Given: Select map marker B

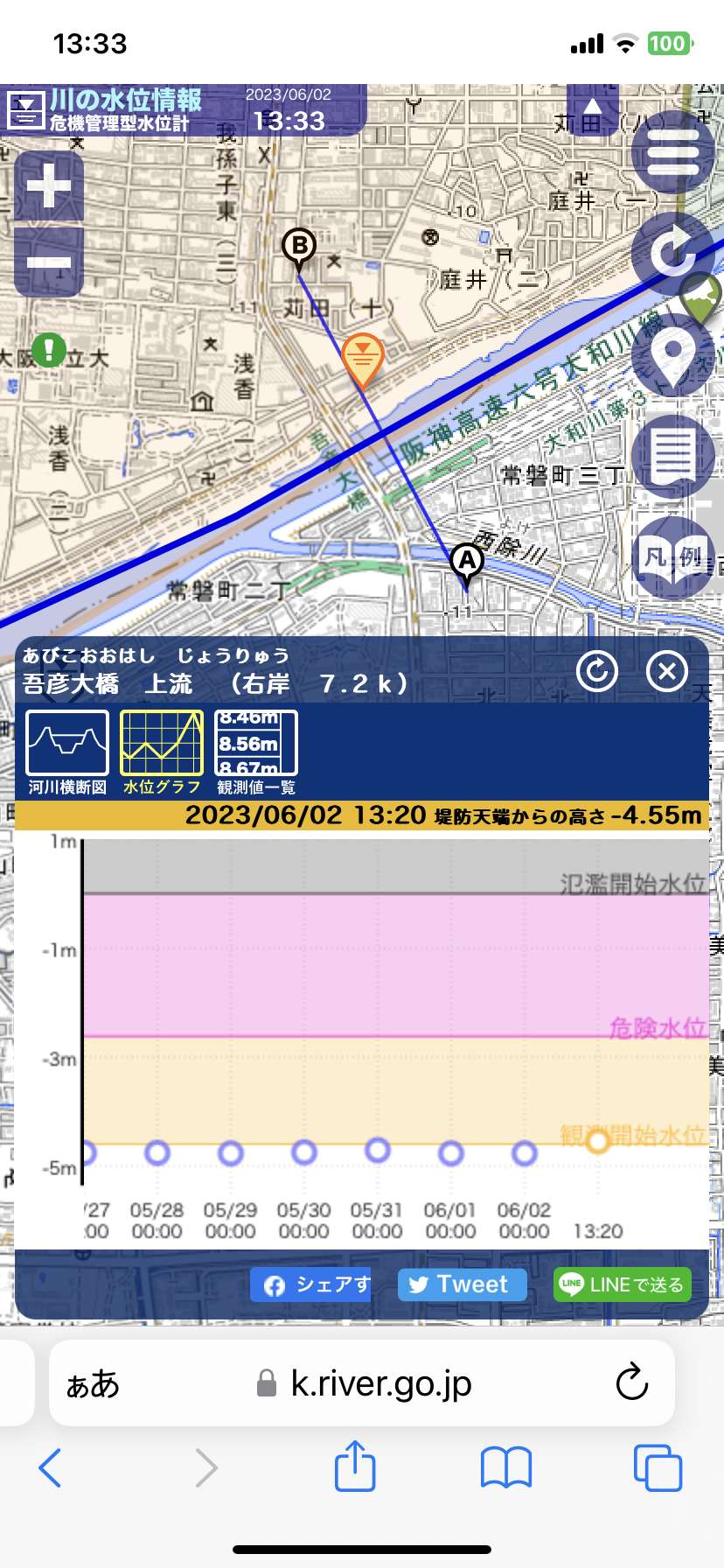Looking at the screenshot, I should pos(299,248).
